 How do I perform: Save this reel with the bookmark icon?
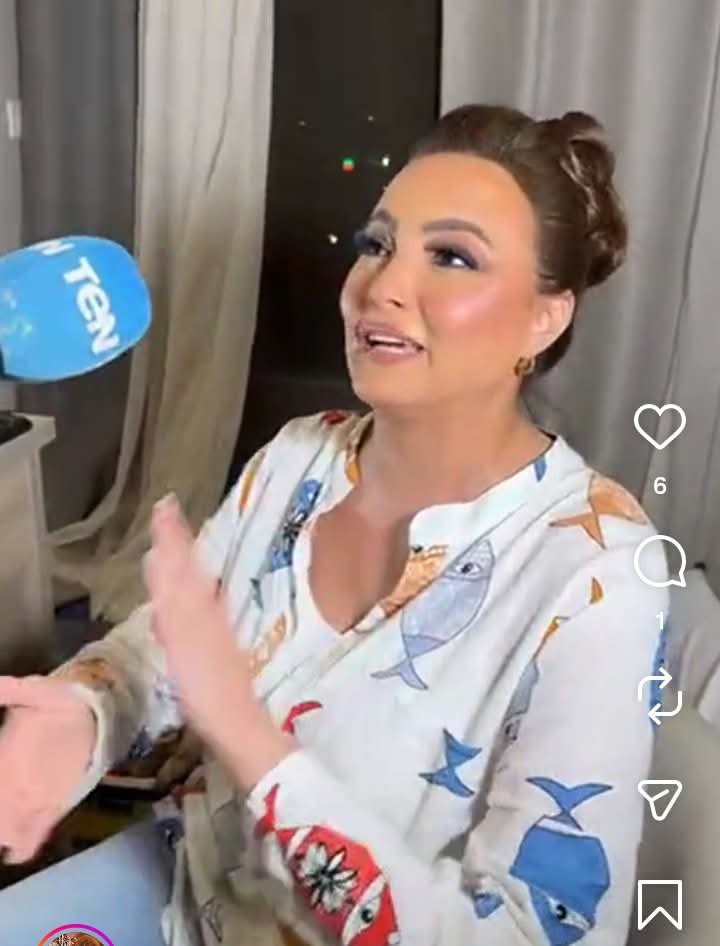click(659, 905)
